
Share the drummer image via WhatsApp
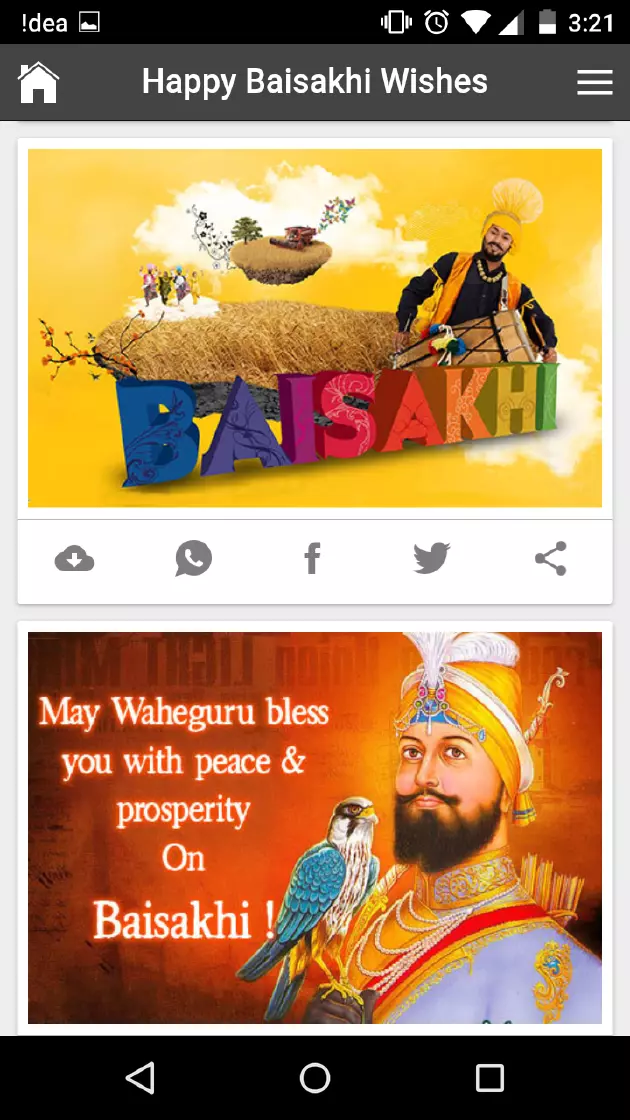tap(193, 559)
